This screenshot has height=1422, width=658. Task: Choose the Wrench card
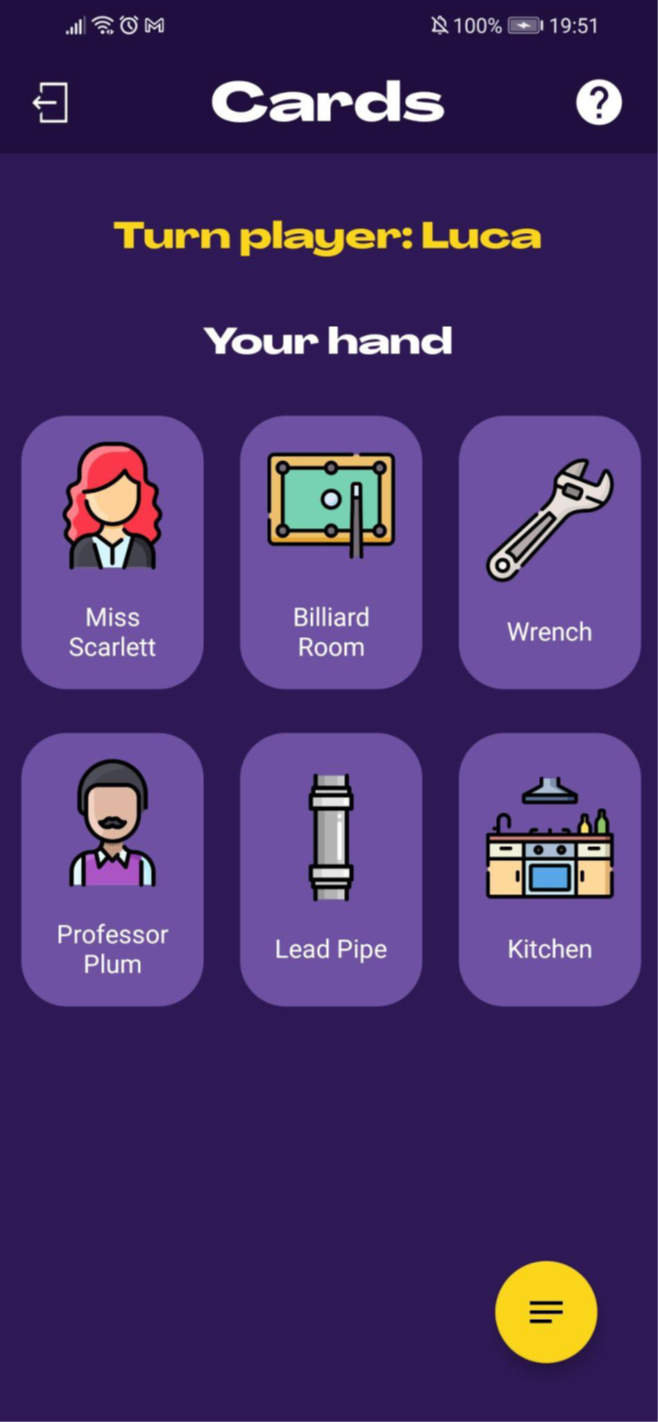click(x=549, y=552)
